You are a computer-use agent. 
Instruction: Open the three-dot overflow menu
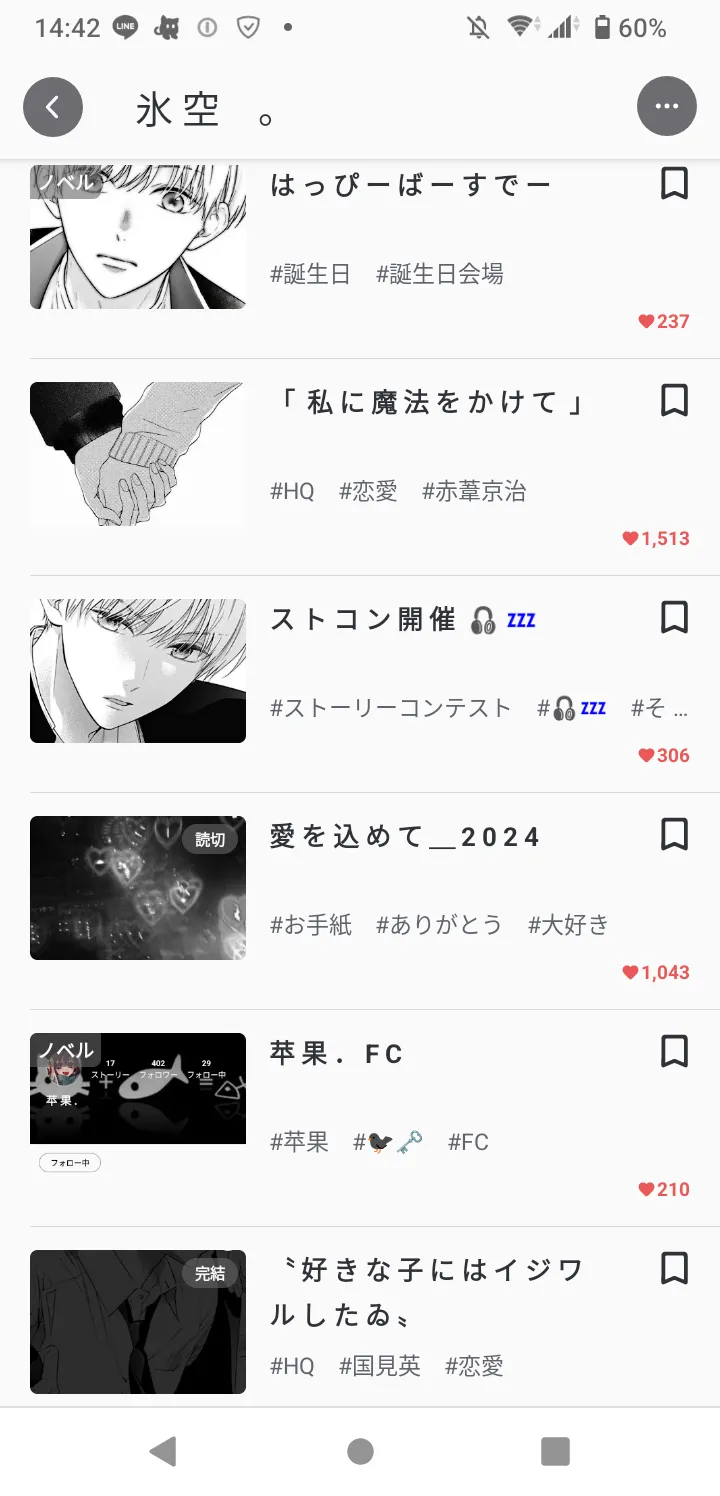click(666, 106)
